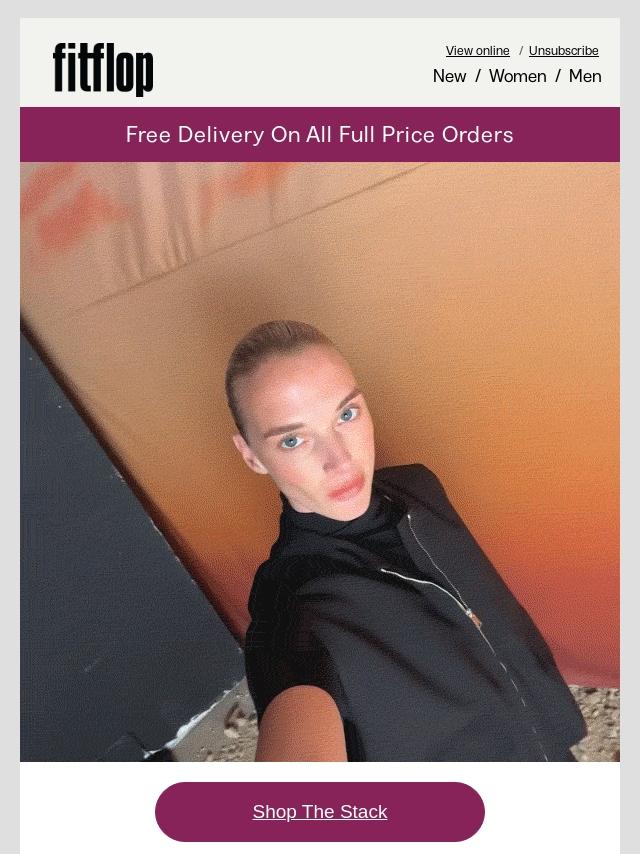
Task: Open the New category link
Action: pyautogui.click(x=449, y=76)
